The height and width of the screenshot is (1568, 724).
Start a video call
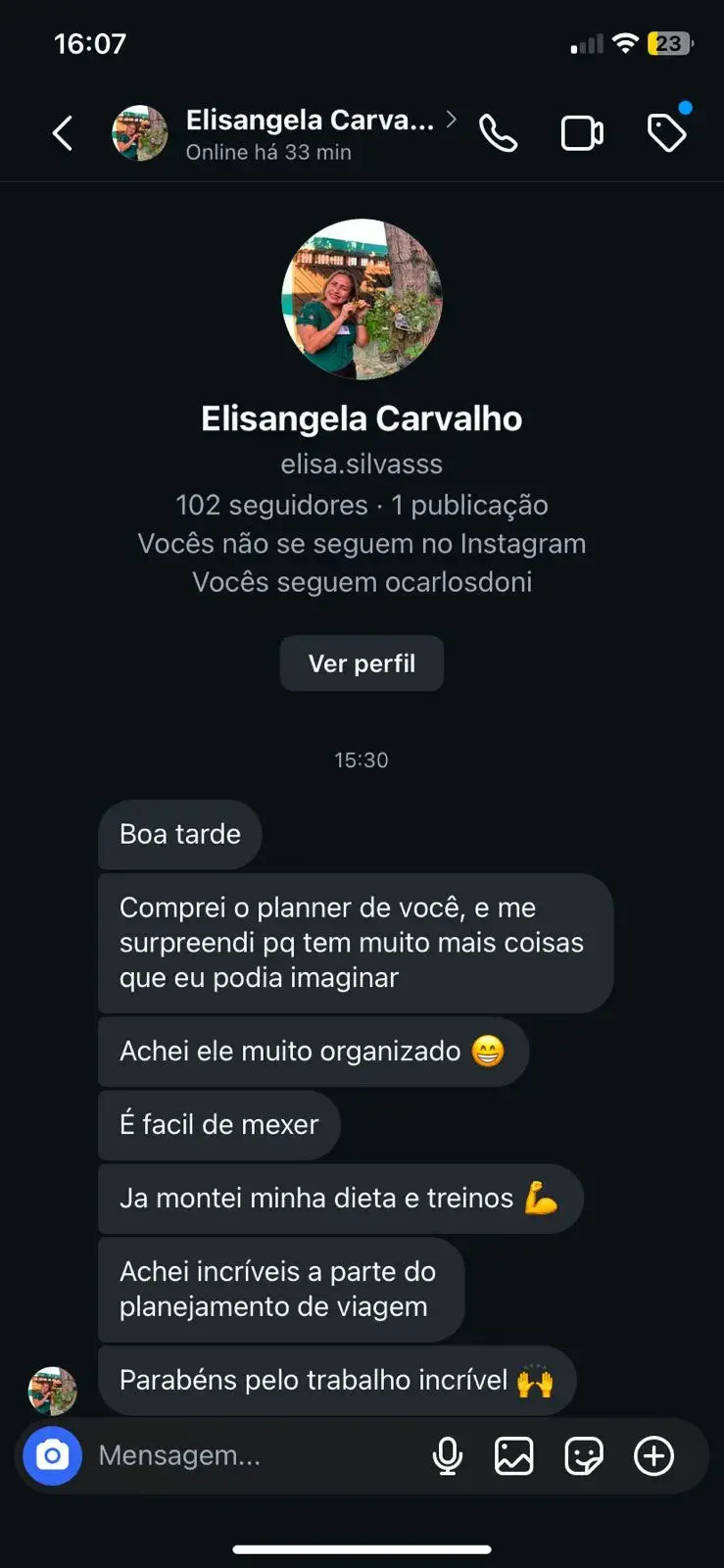coord(582,132)
